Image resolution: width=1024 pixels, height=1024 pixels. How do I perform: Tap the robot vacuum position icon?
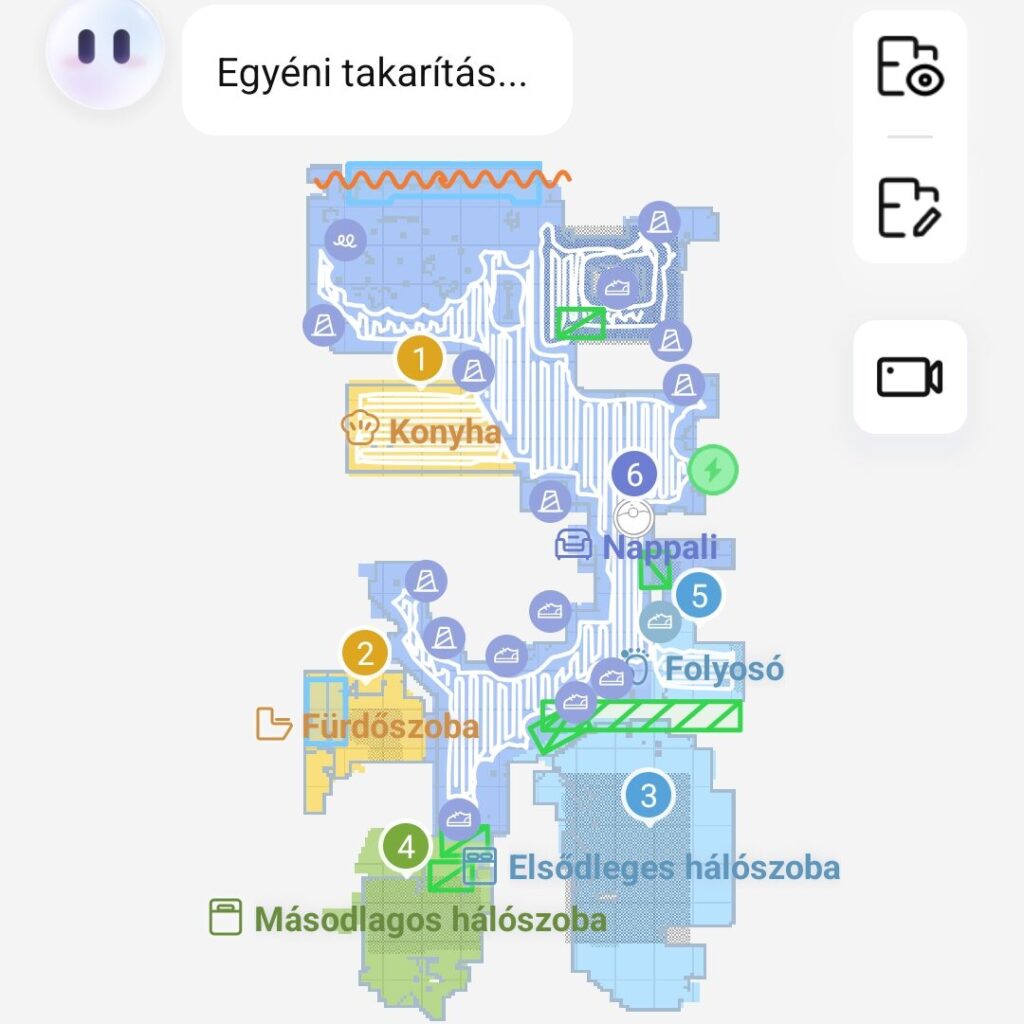633,519
